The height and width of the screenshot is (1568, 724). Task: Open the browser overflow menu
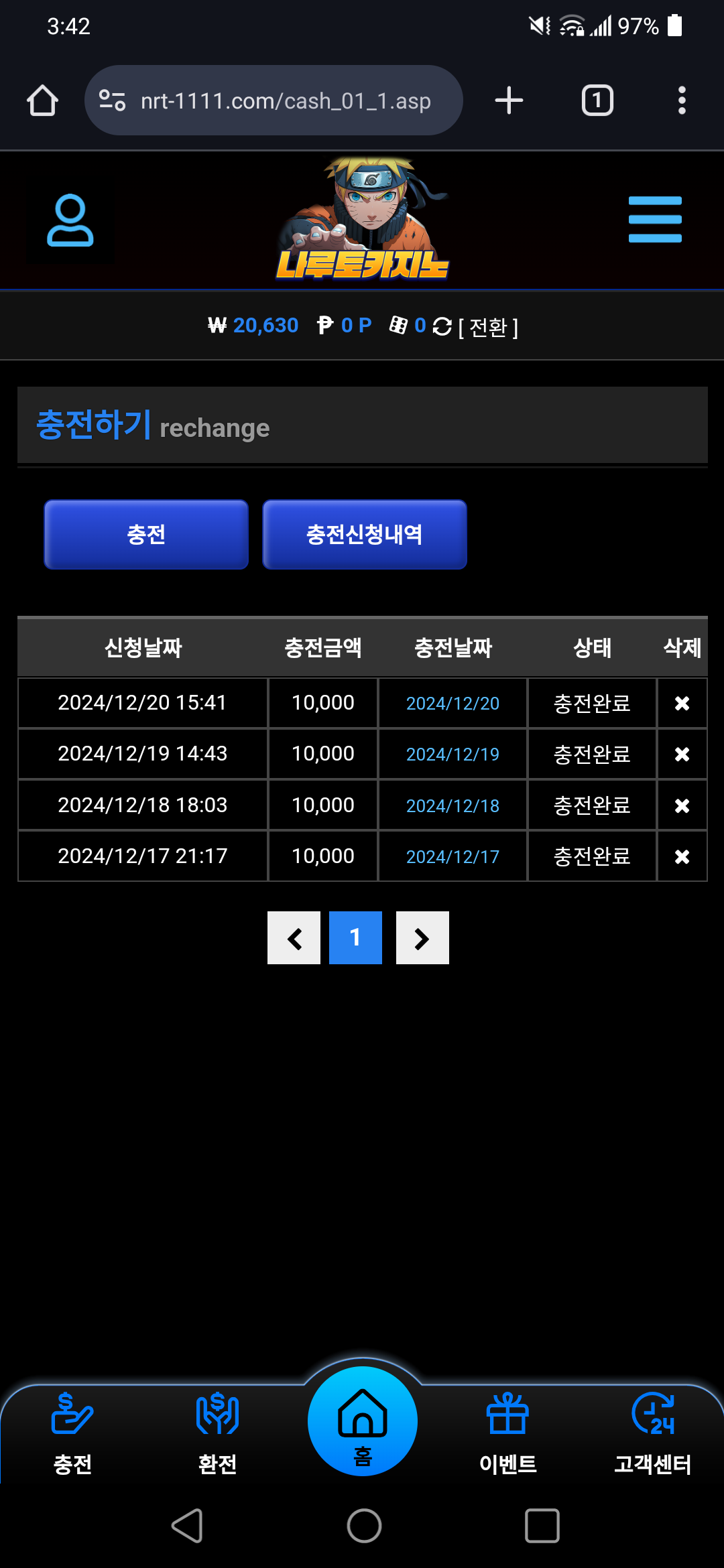point(682,101)
